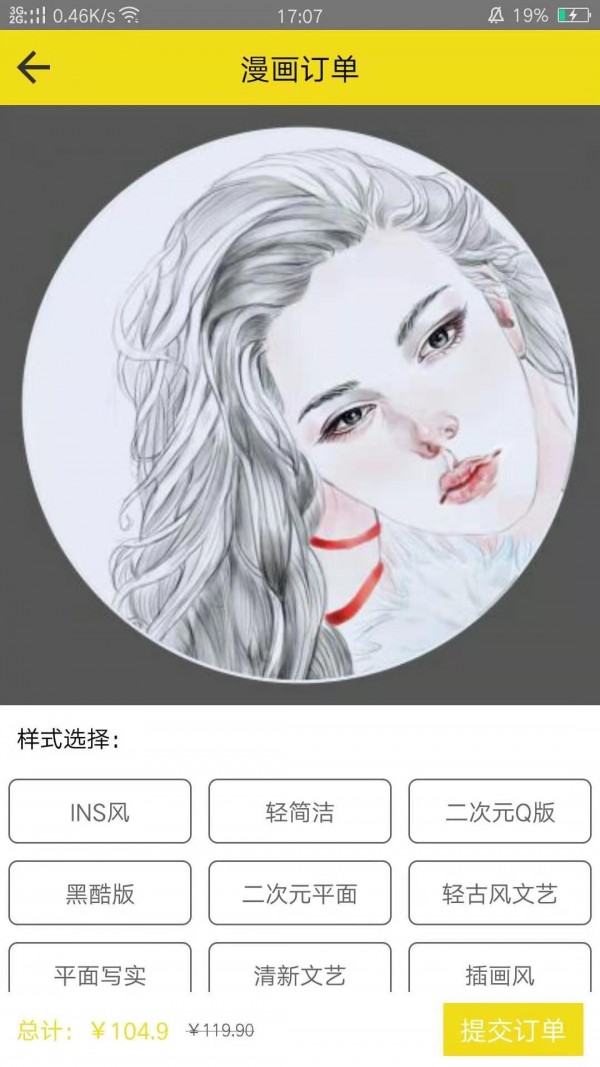Submit the order with 提交订单
The height and width of the screenshot is (1067, 600).
click(513, 1030)
